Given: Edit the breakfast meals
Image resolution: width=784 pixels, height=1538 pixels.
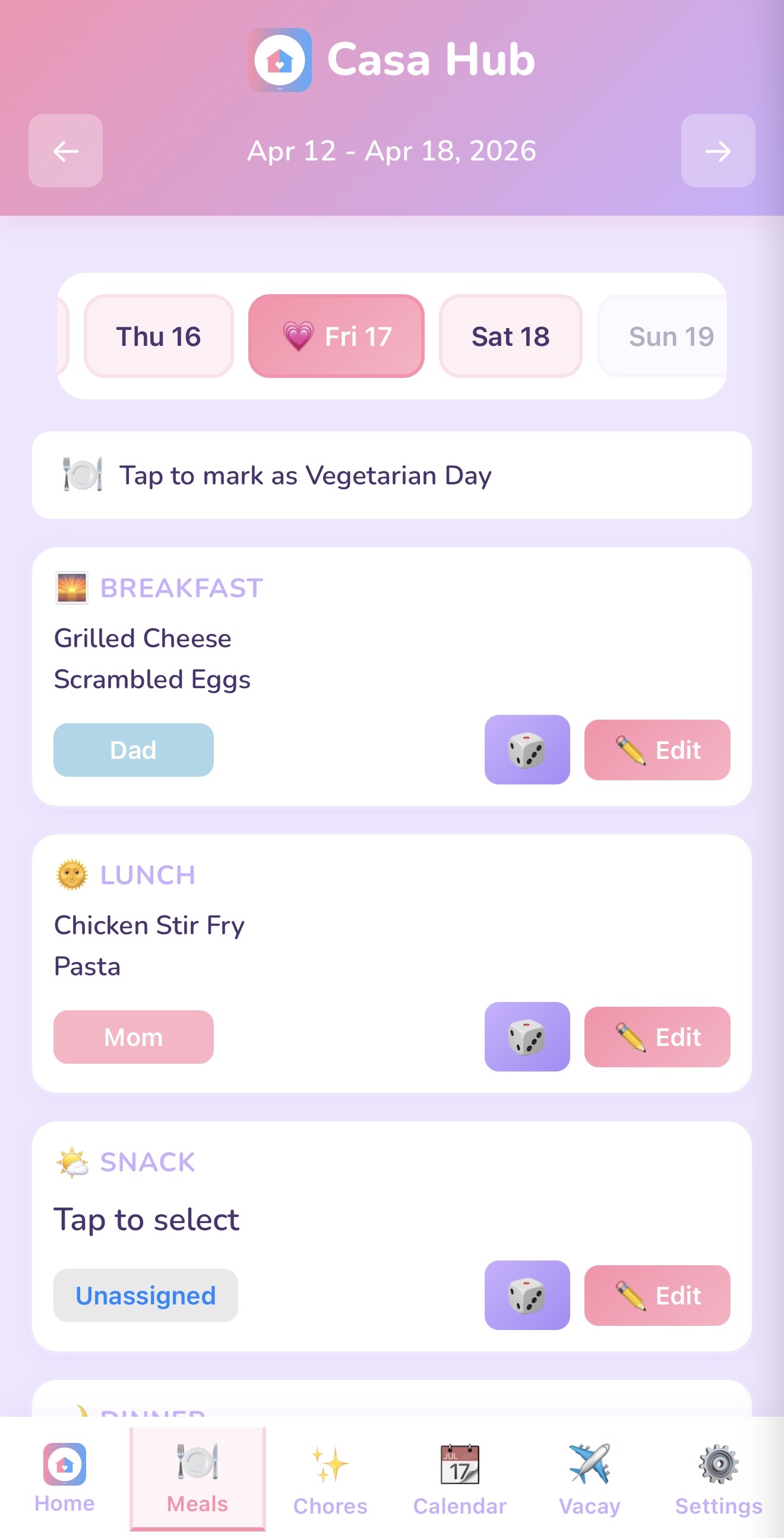Looking at the screenshot, I should tap(657, 750).
